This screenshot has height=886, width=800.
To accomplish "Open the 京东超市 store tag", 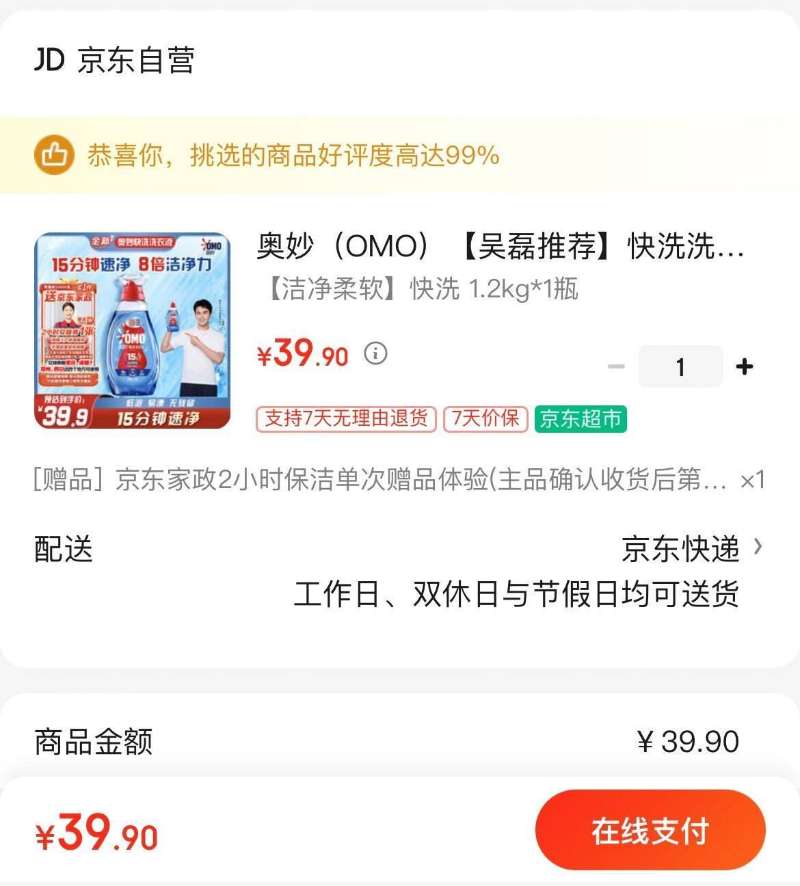I will (x=580, y=419).
